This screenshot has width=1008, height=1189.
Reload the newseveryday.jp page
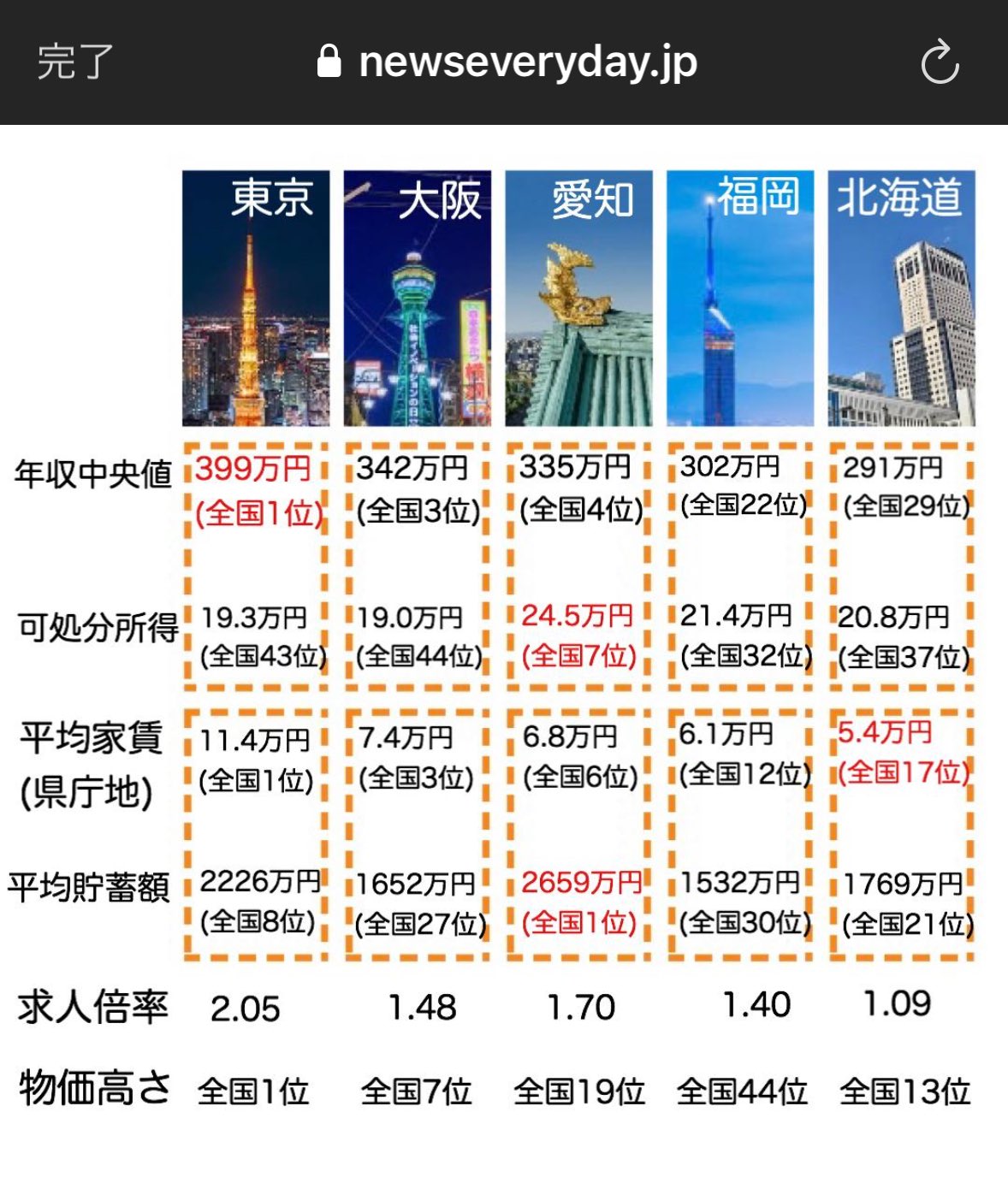click(940, 62)
